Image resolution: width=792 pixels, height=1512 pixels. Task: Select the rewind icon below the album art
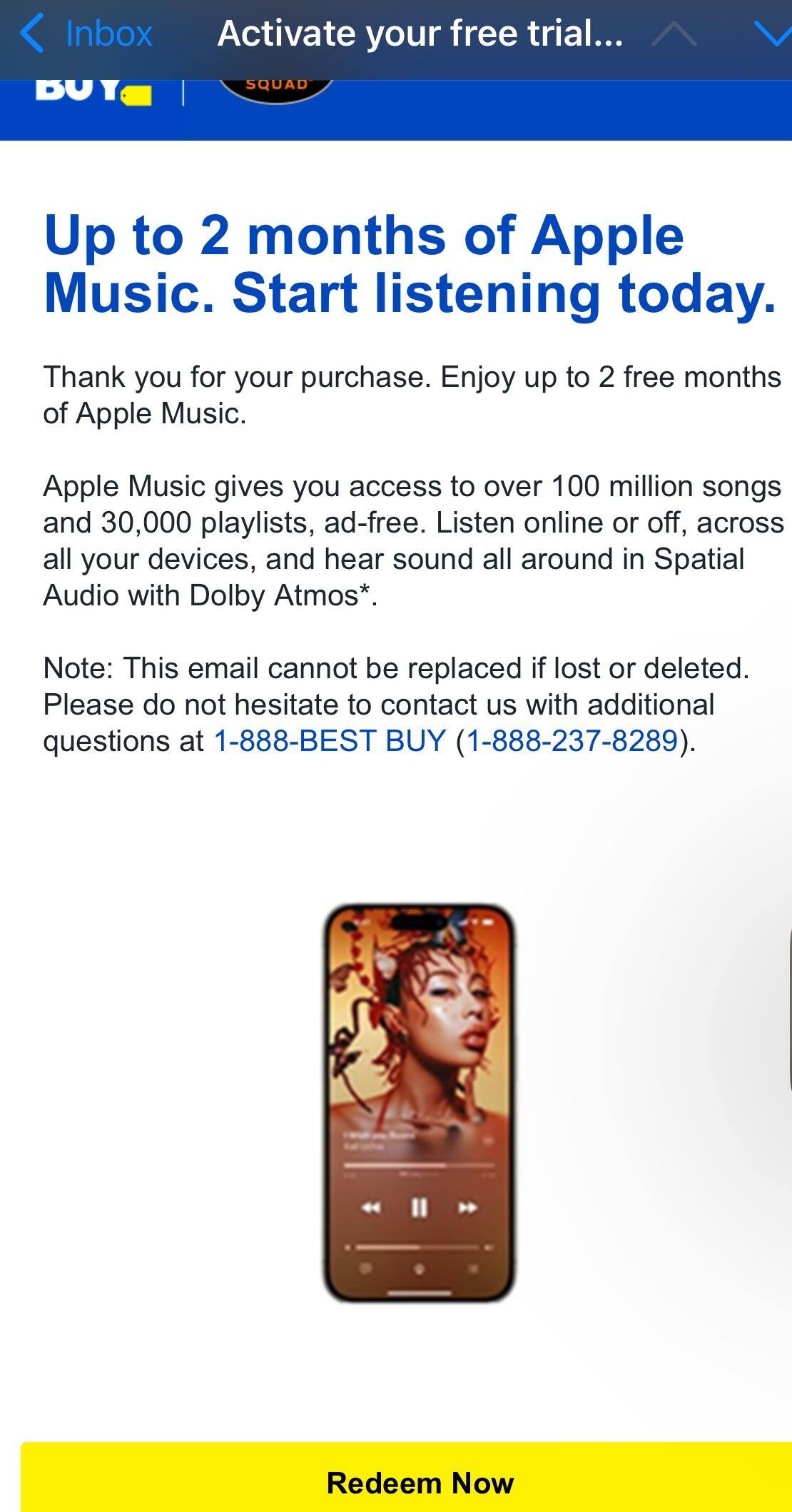pyautogui.click(x=372, y=1207)
